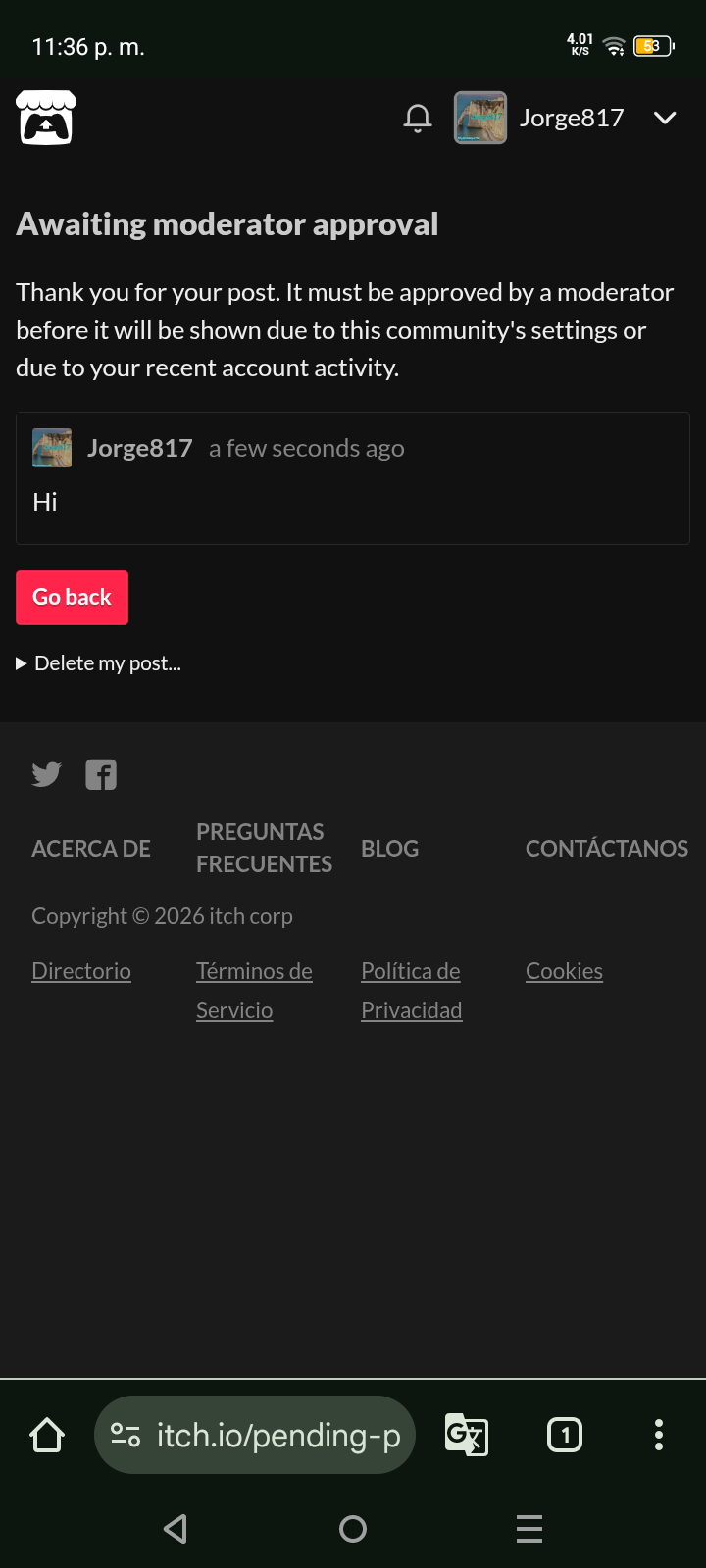Tap the Go back button
Viewport: 706px width, 1568px height.
click(72, 598)
